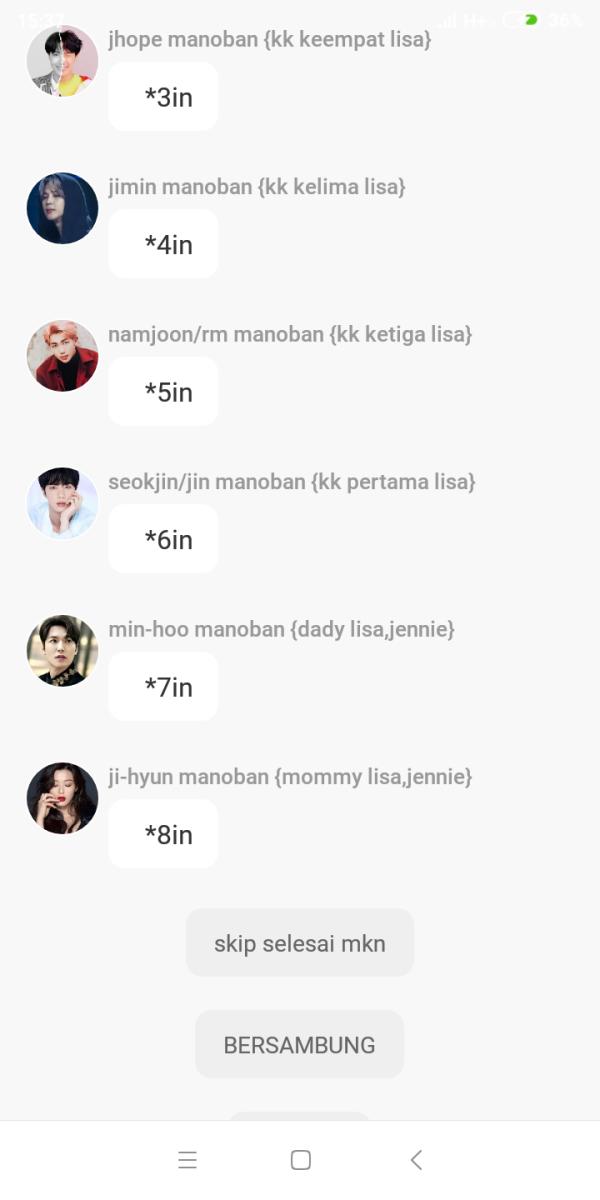600x1200 pixels.
Task: Tap namjoon/rm manoban's avatar
Action: coord(62,356)
